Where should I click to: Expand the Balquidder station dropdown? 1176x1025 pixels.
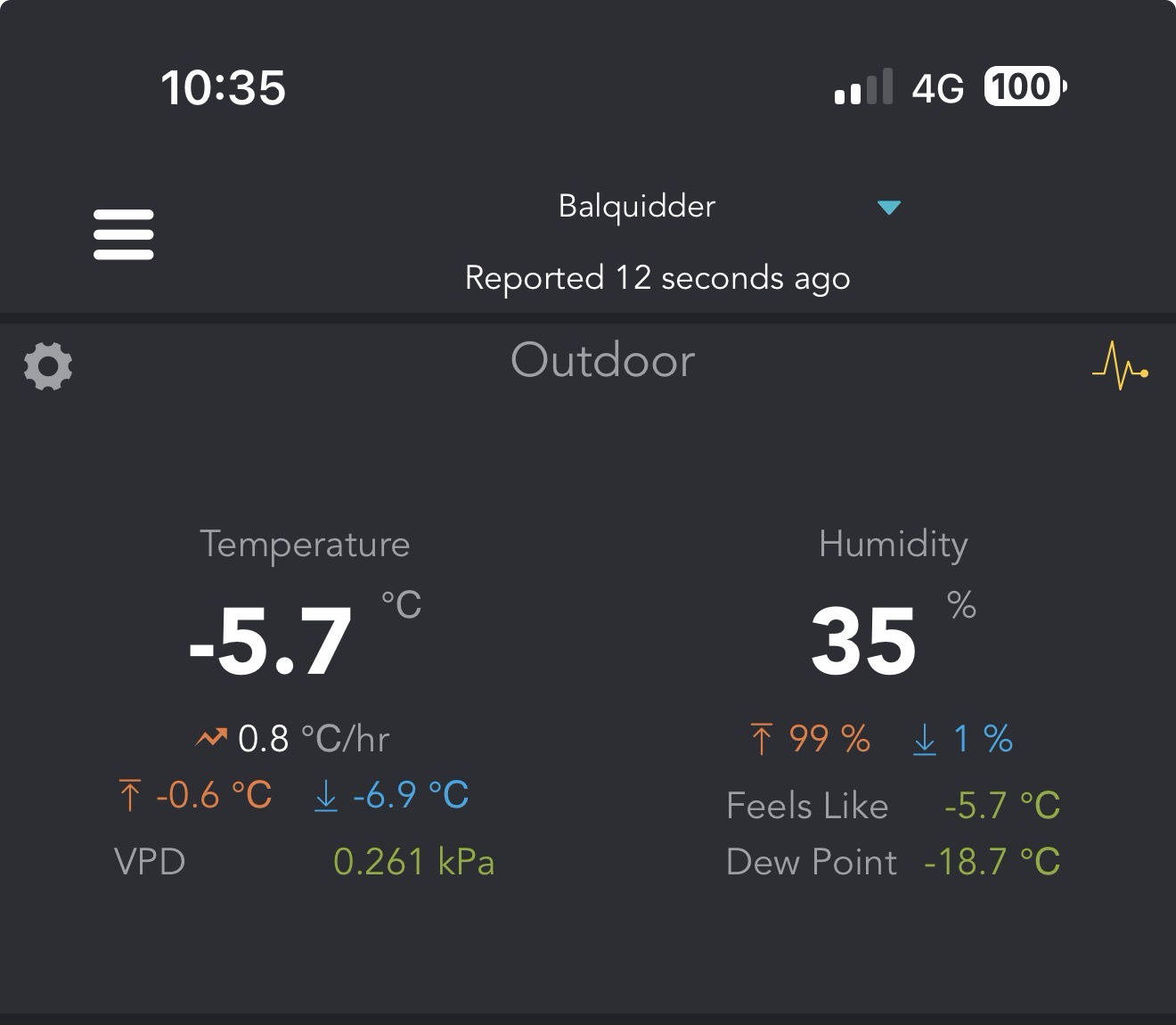(x=888, y=208)
